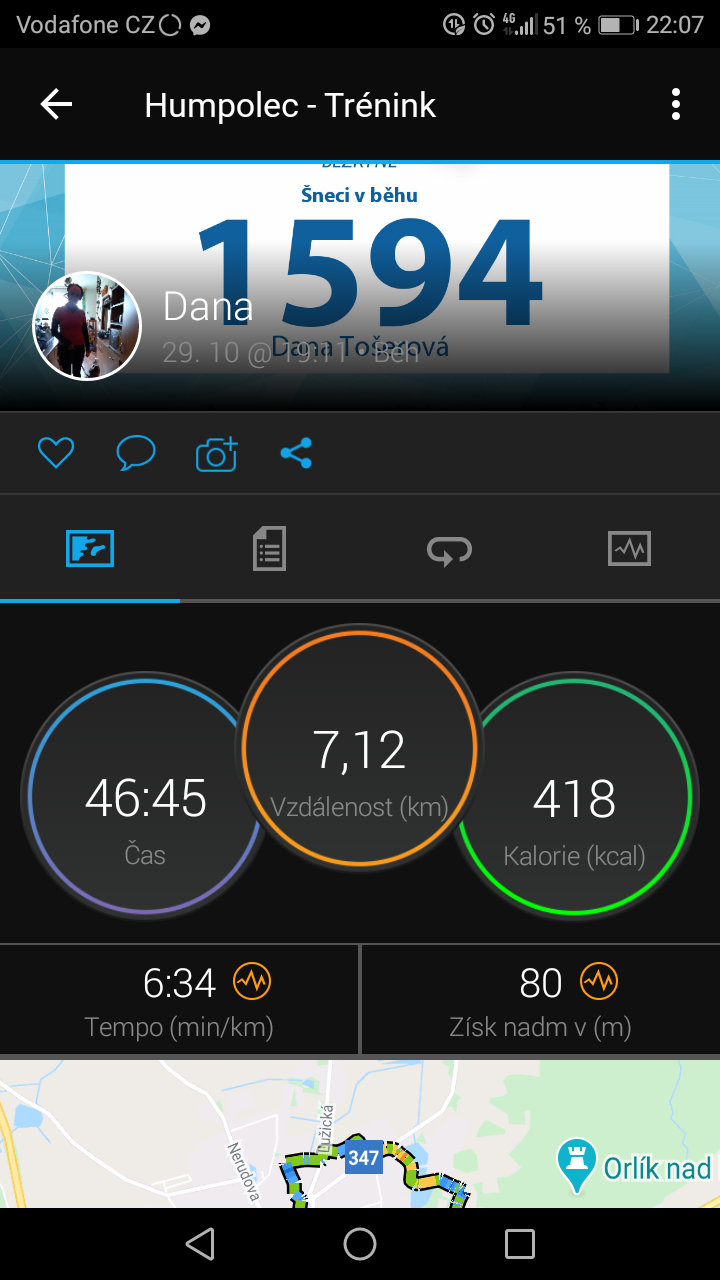Image resolution: width=720 pixels, height=1280 pixels.
Task: Like this activity with the heart
Action: (x=56, y=454)
